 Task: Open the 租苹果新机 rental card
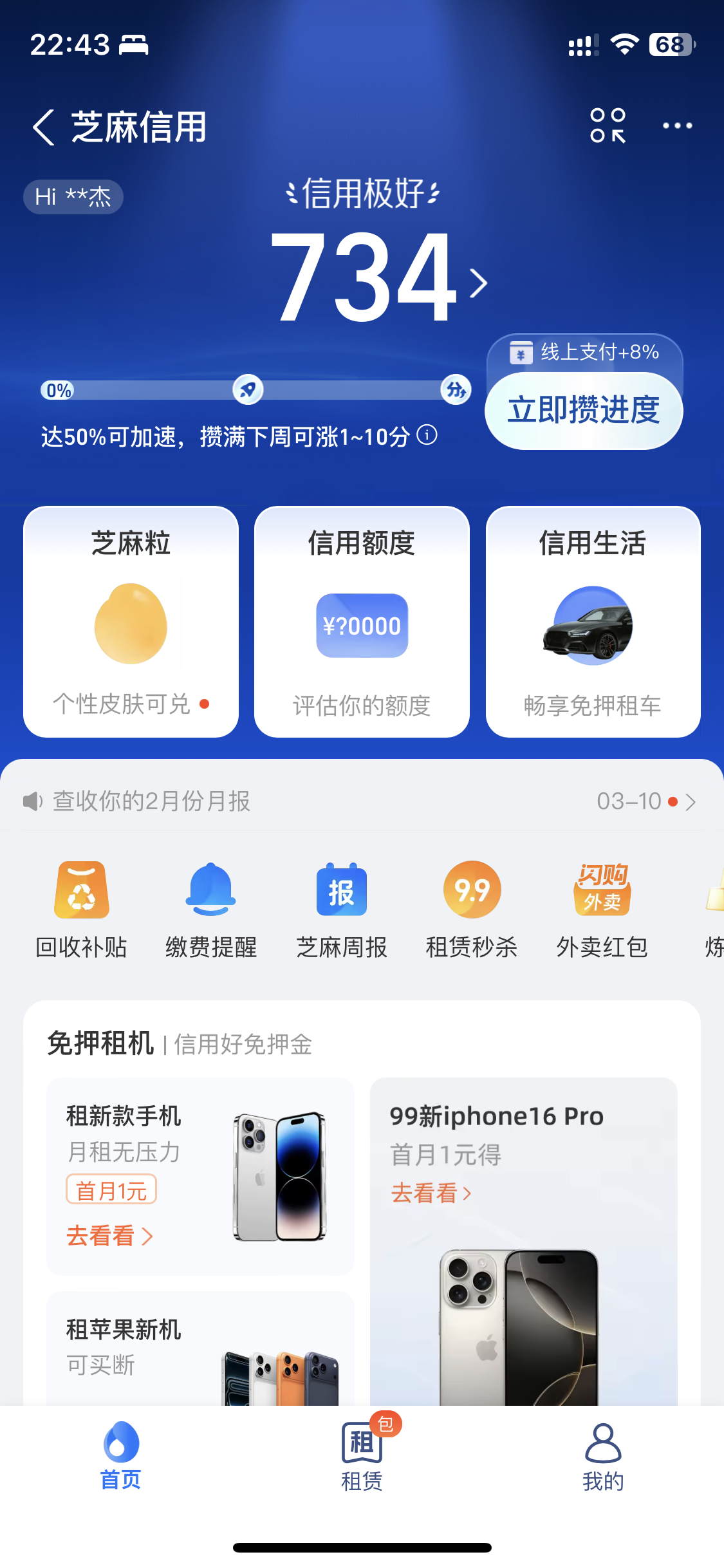[200, 1349]
